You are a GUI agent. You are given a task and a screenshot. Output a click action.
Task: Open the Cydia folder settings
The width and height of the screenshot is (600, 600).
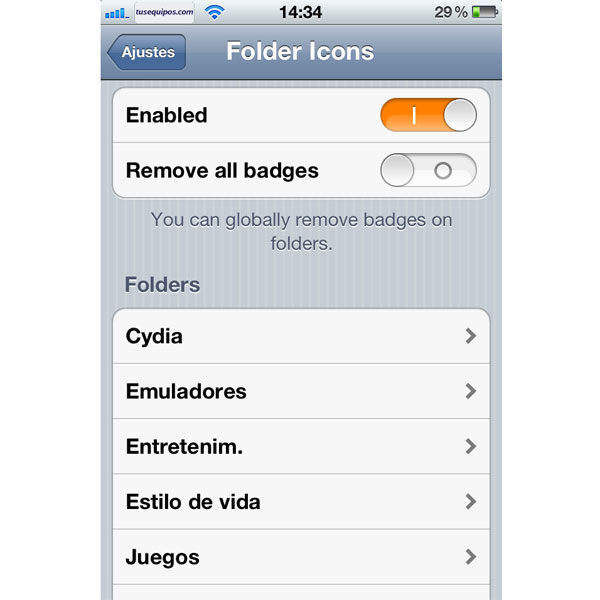pyautogui.click(x=300, y=336)
